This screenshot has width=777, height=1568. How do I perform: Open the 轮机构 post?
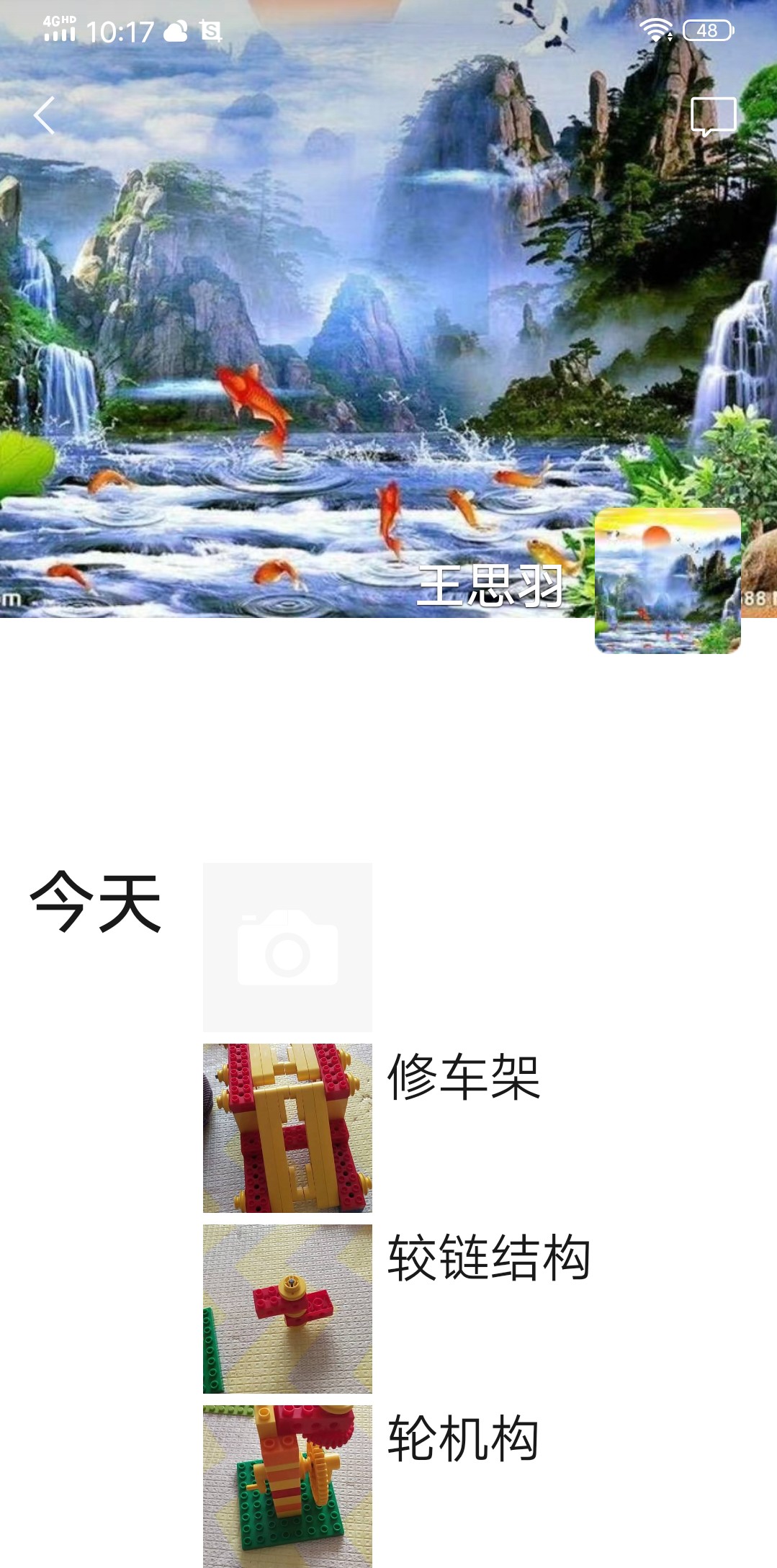click(x=287, y=1485)
